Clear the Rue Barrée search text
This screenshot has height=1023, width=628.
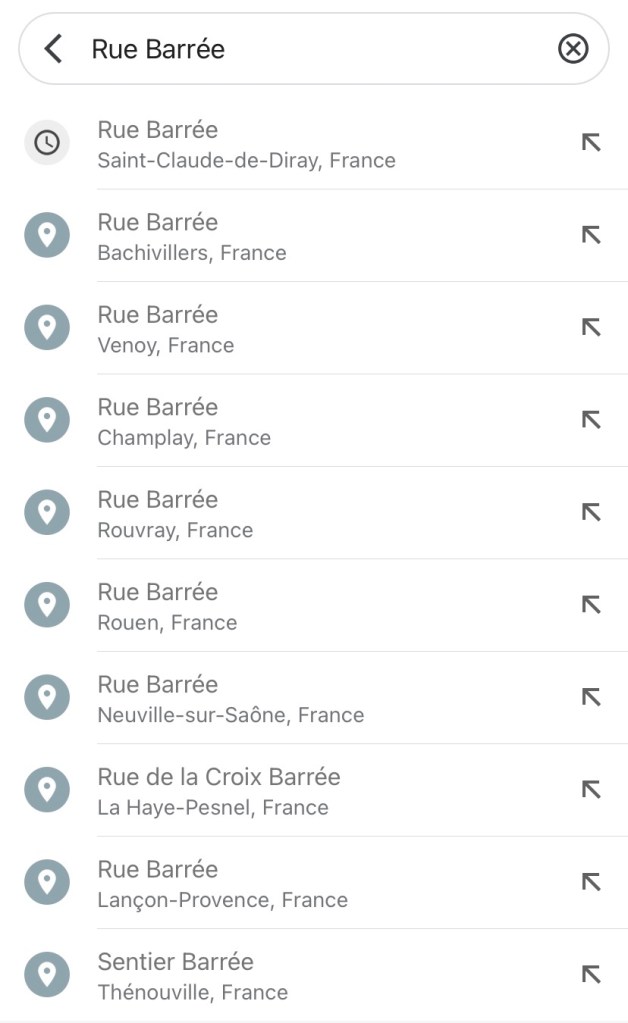tap(573, 48)
